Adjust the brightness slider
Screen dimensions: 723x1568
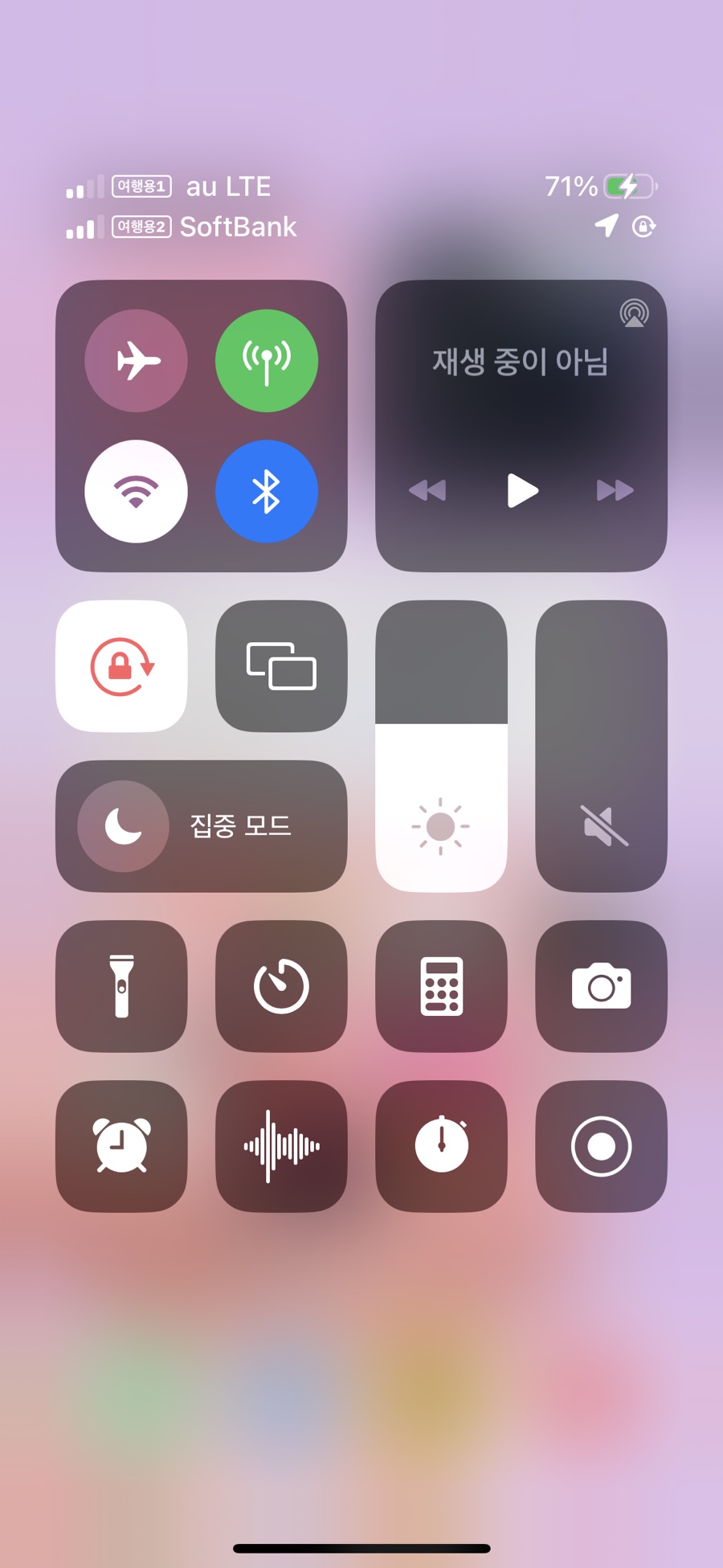pos(441,747)
